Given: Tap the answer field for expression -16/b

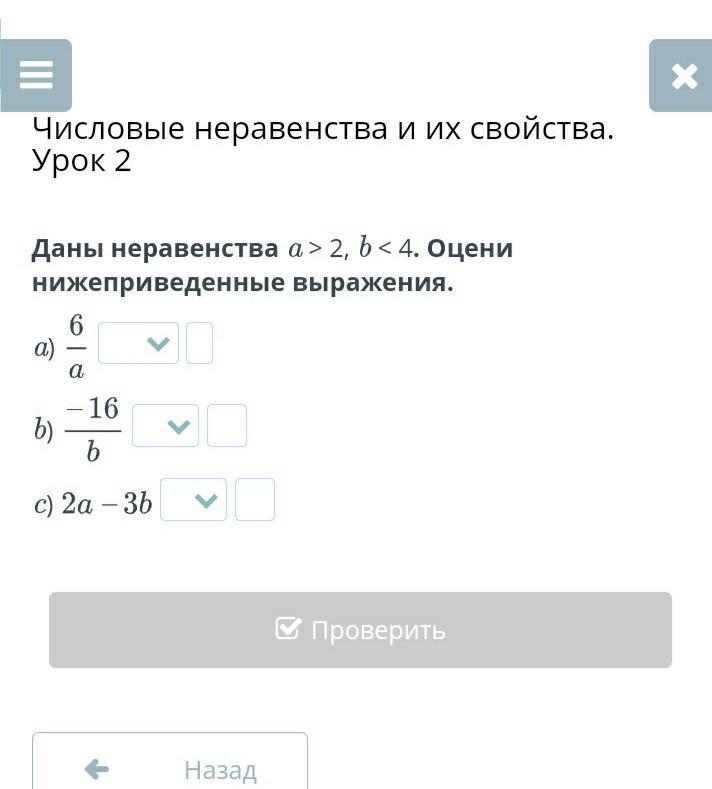Looking at the screenshot, I should point(227,426).
